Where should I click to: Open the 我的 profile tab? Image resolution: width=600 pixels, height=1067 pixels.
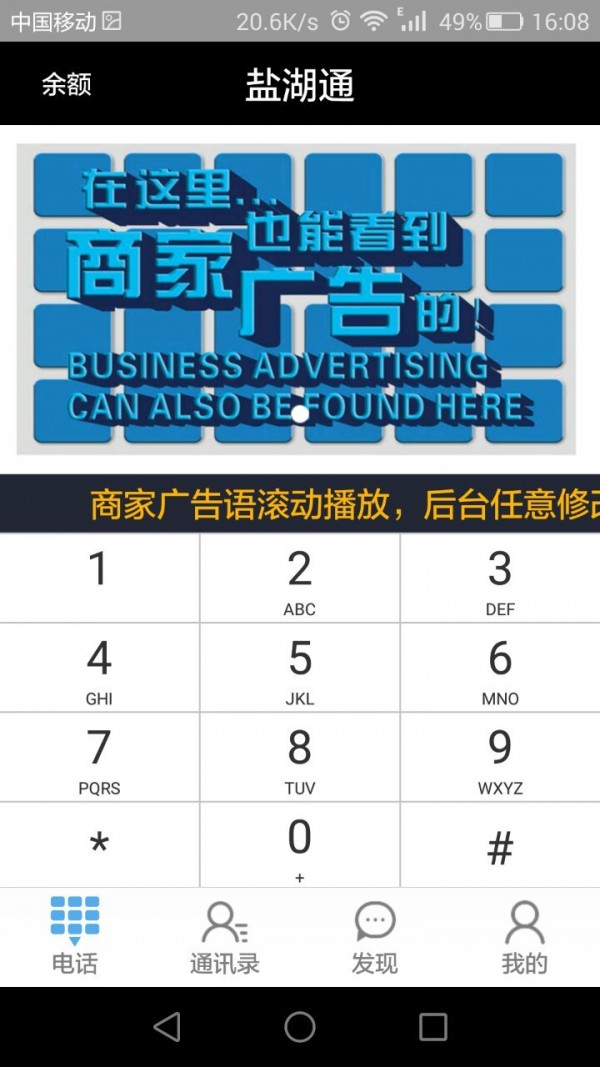[x=524, y=936]
